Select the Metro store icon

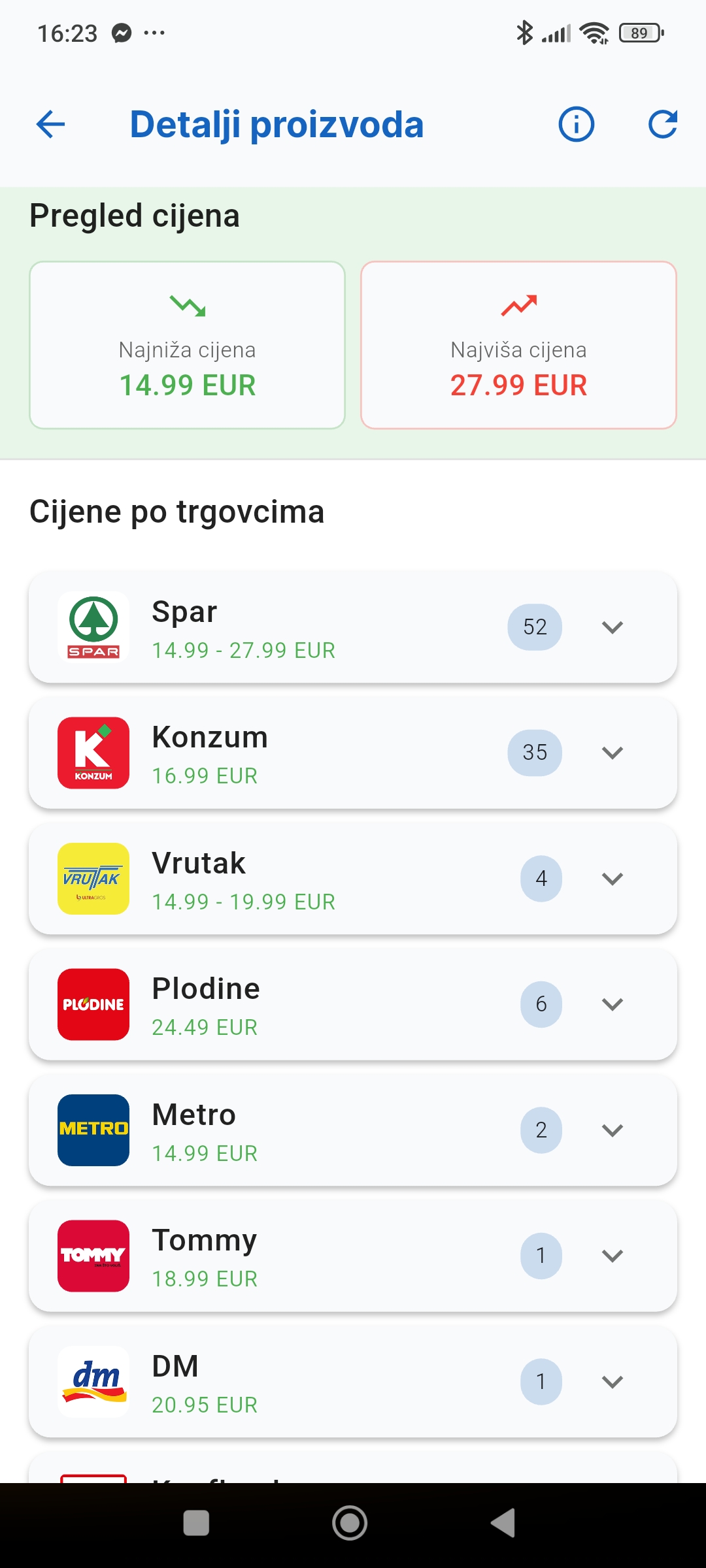click(x=93, y=1131)
